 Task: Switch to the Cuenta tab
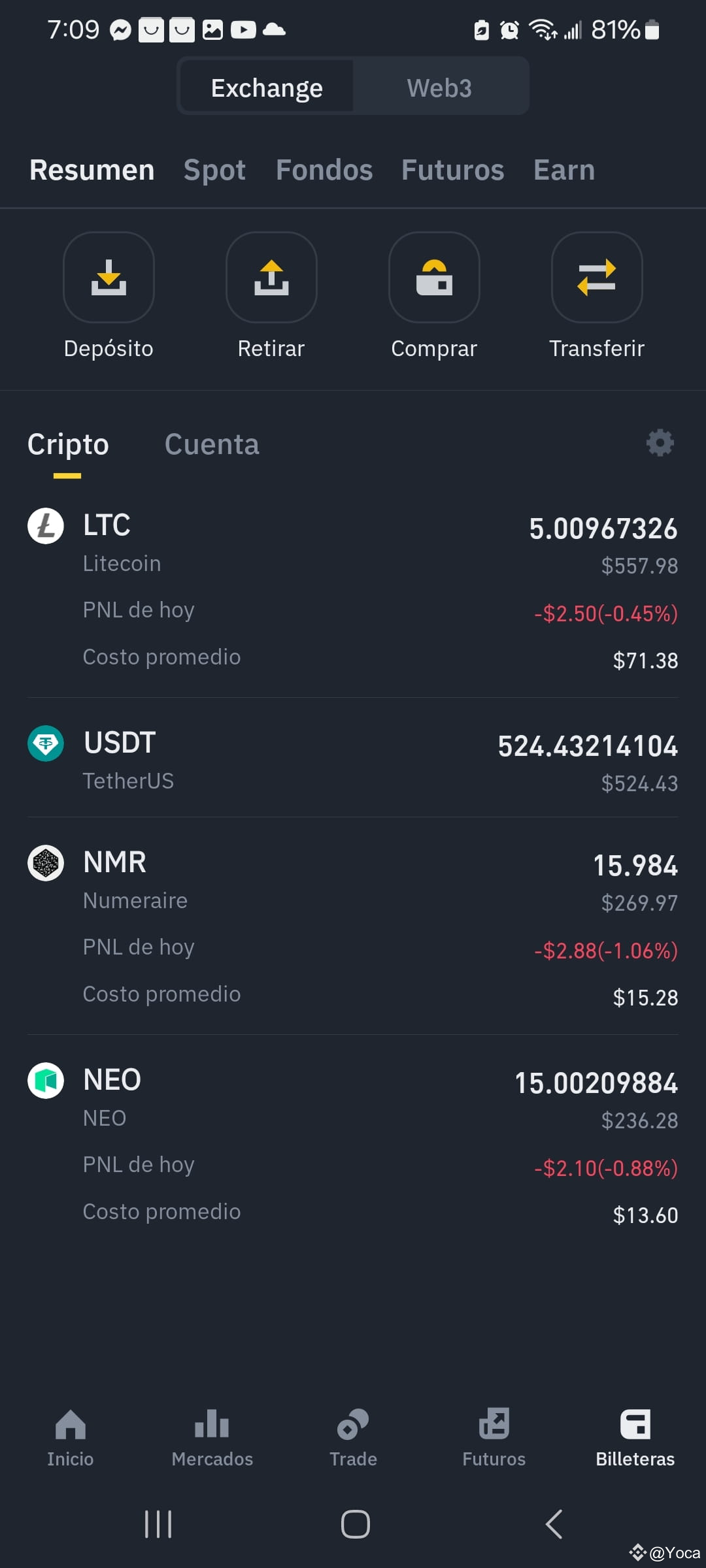[x=212, y=444]
